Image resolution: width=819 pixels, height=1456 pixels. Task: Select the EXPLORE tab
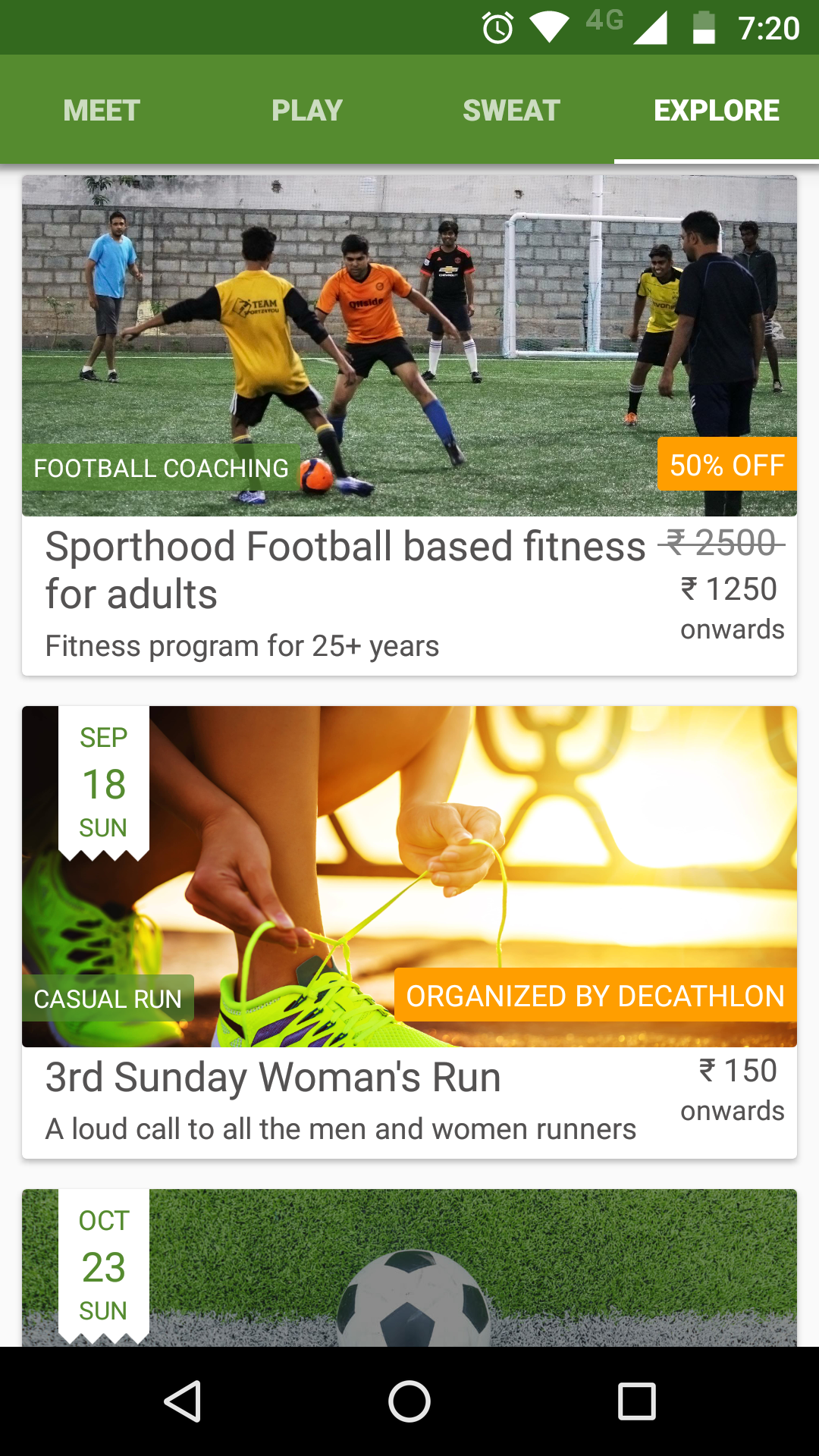717,111
